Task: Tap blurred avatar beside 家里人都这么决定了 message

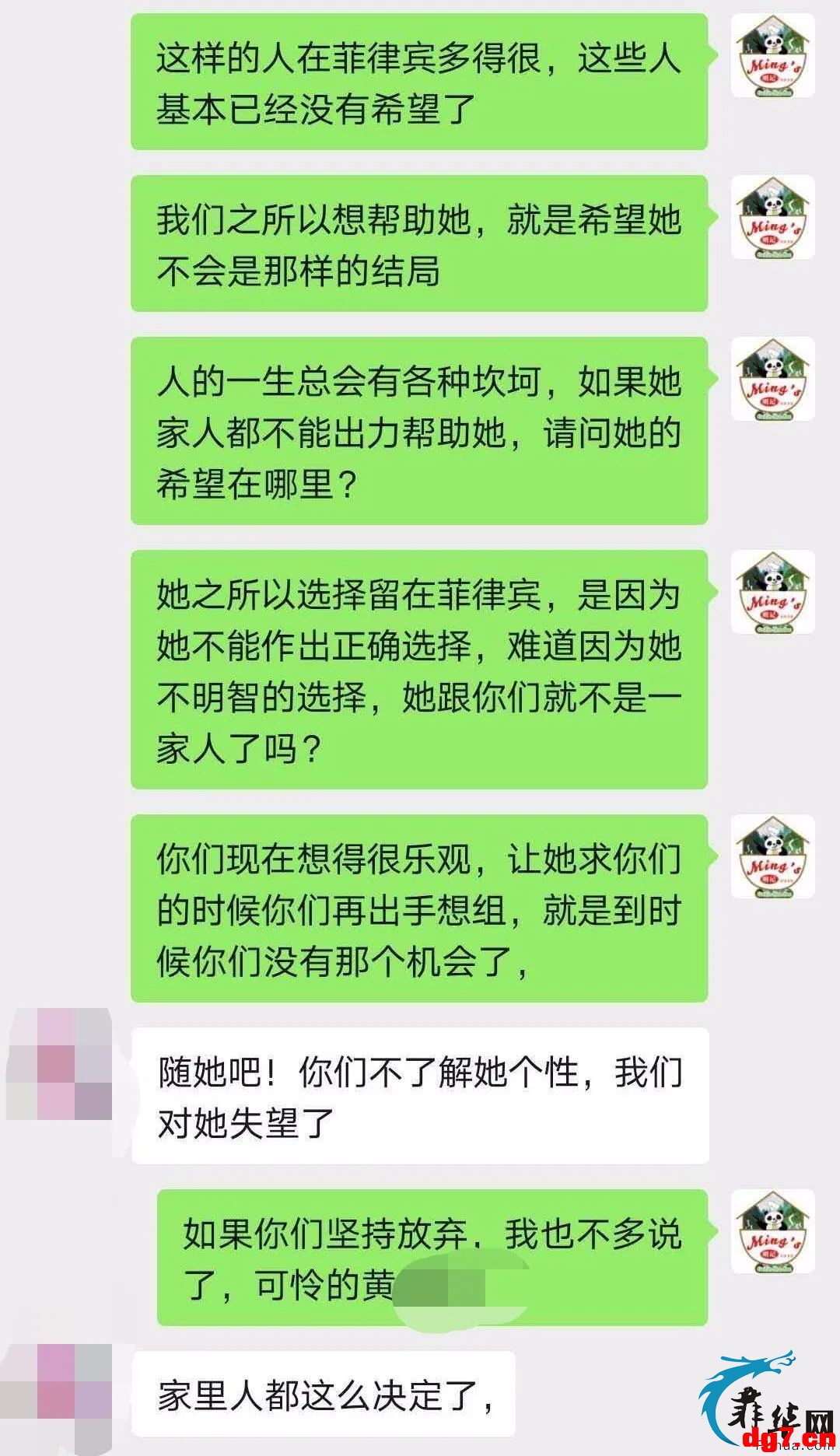Action: 59,1399
